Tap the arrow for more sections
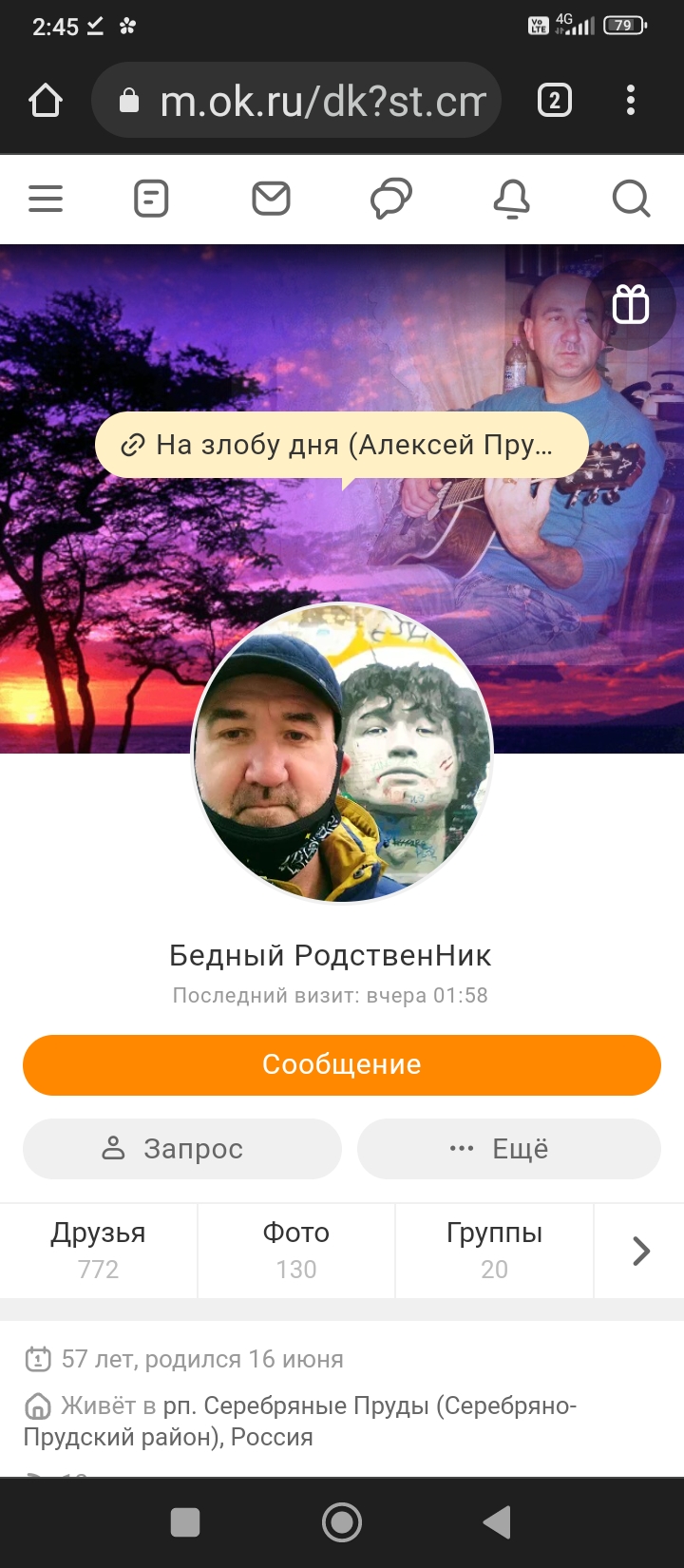 tap(641, 1251)
